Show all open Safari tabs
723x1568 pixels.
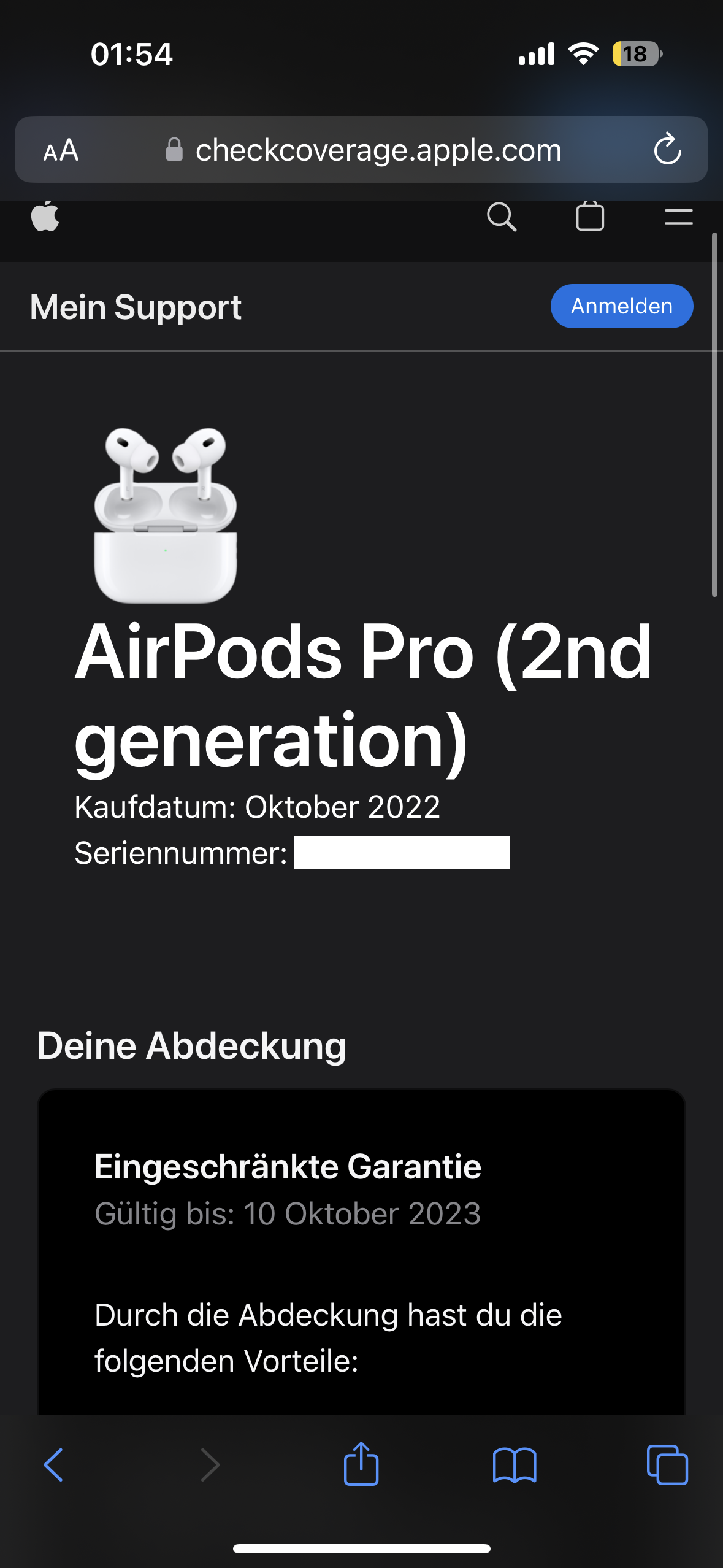pos(667,1465)
